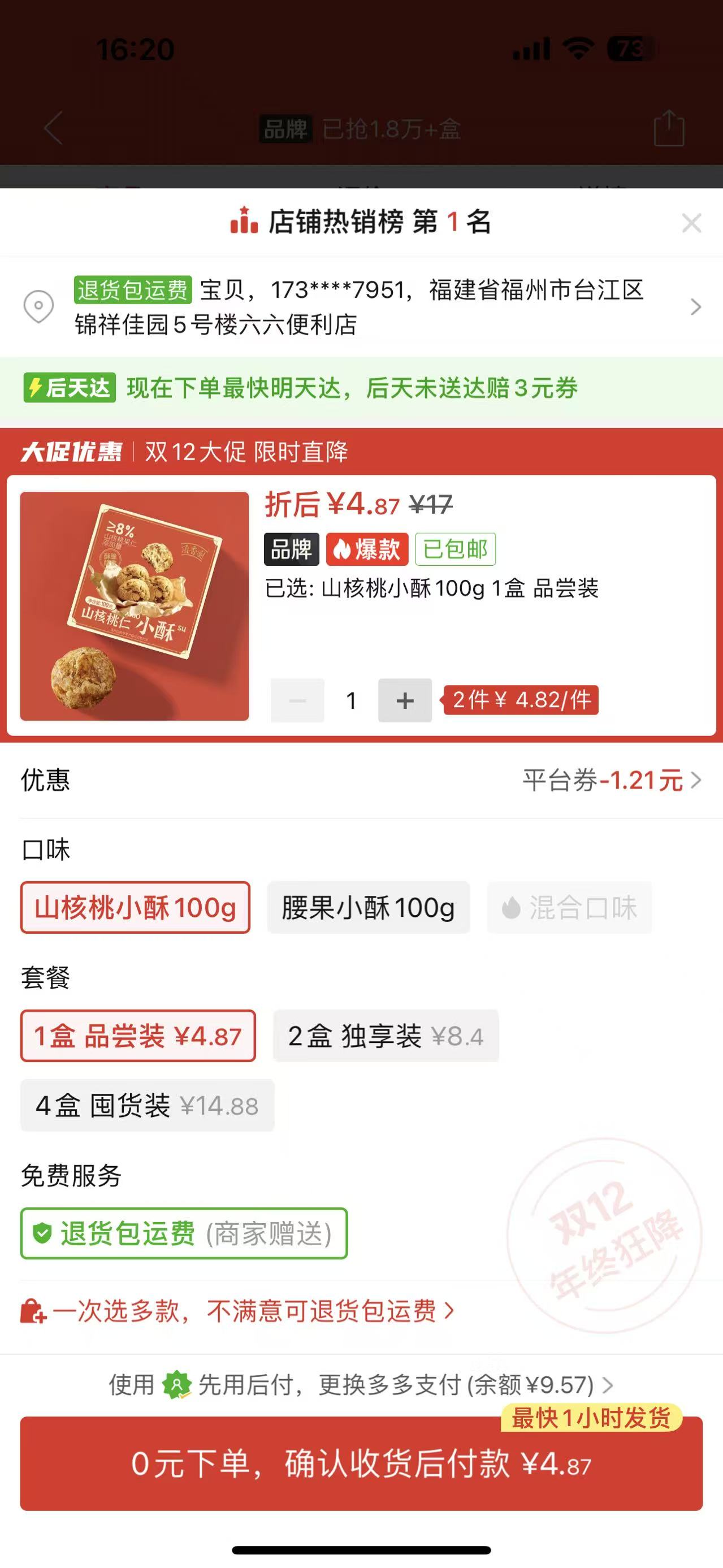This screenshot has height=1568, width=723.
Task: Select the 腰果小酥100g flavor
Action: 368,908
